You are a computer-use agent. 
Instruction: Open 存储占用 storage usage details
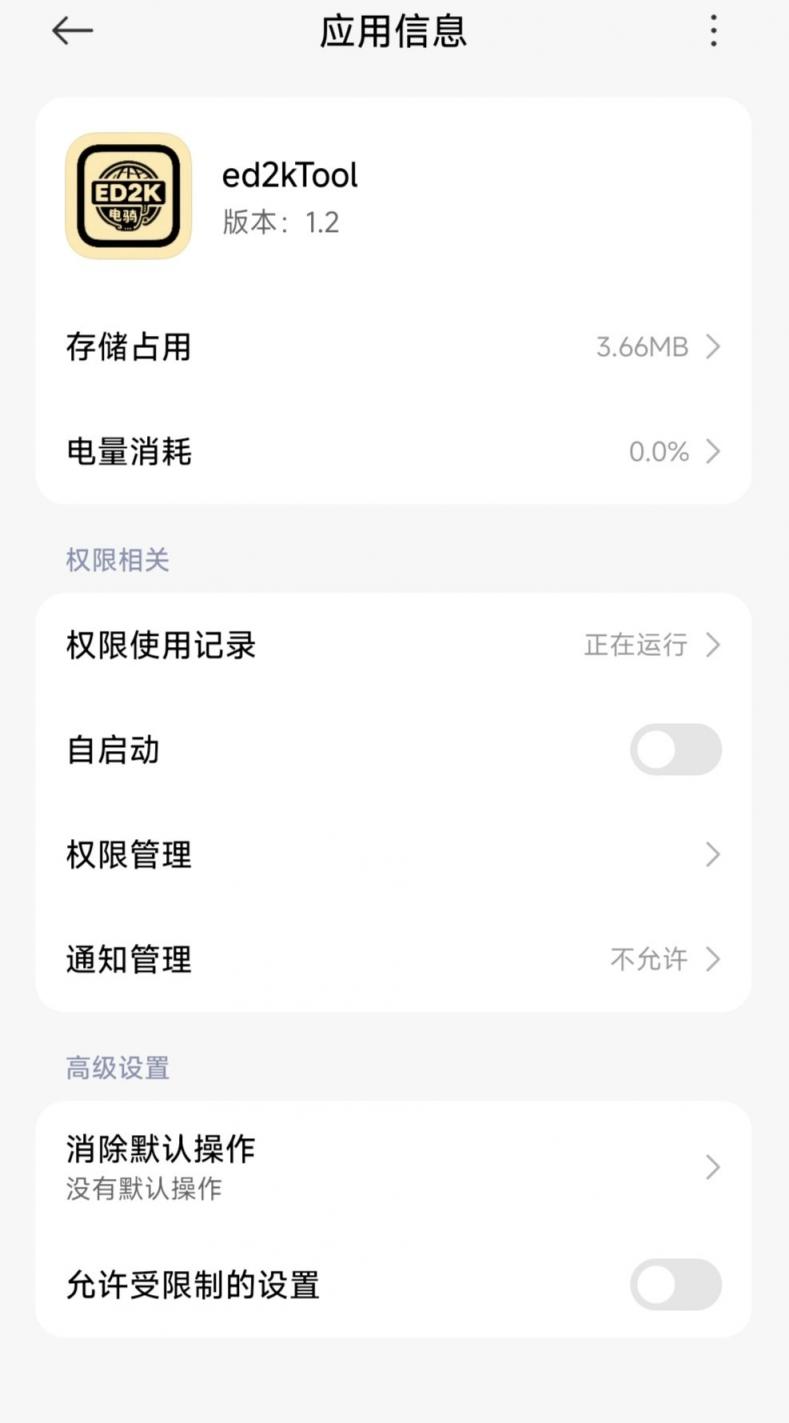pos(393,347)
